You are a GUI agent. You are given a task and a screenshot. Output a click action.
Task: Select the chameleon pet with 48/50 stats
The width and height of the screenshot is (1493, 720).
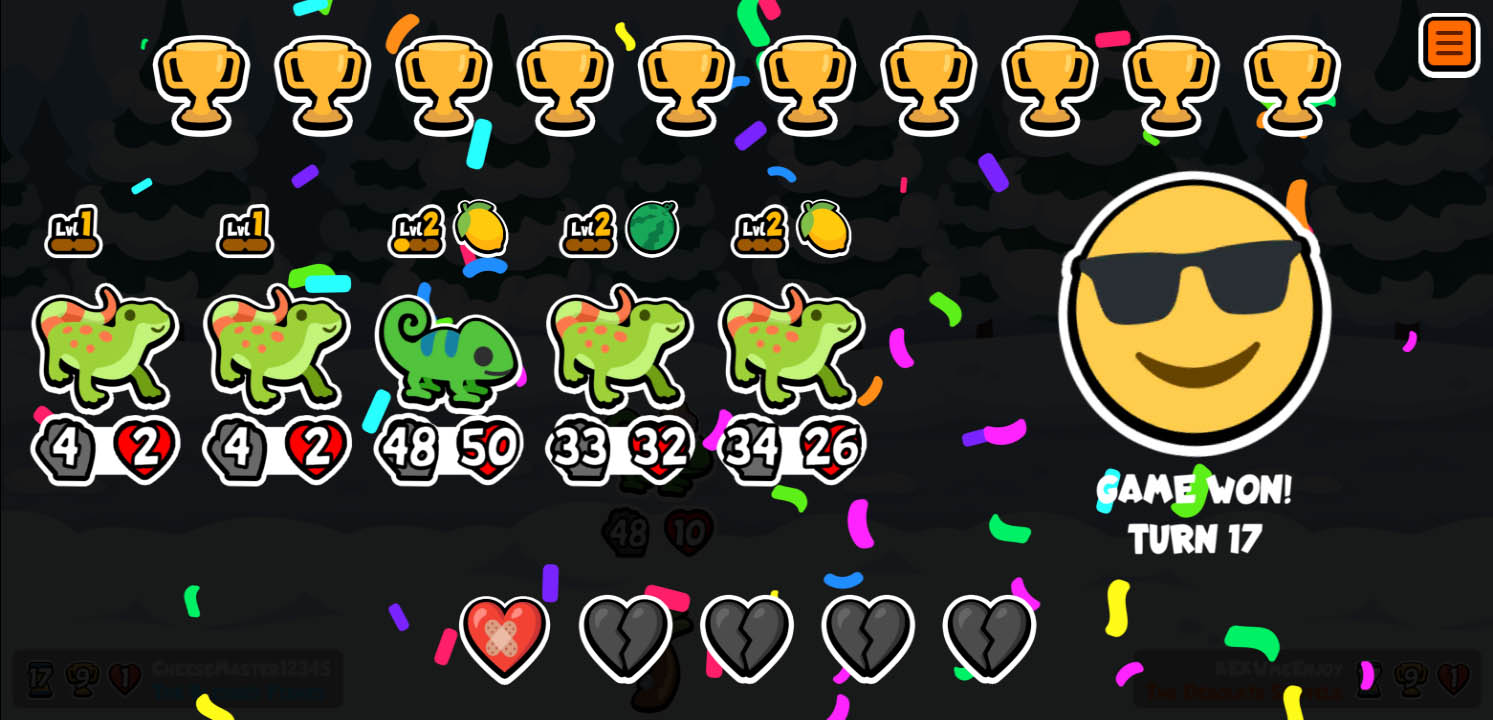[448, 350]
